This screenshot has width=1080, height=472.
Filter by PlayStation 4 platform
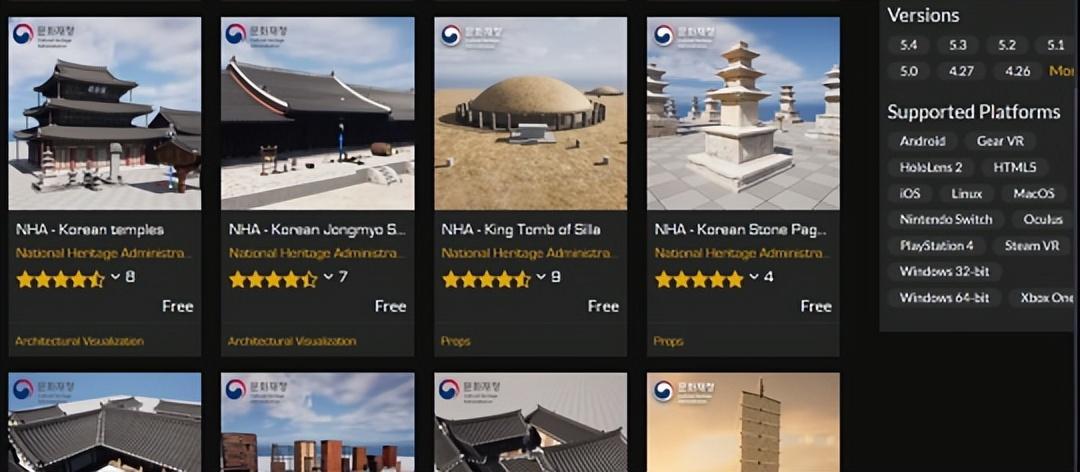(x=936, y=246)
